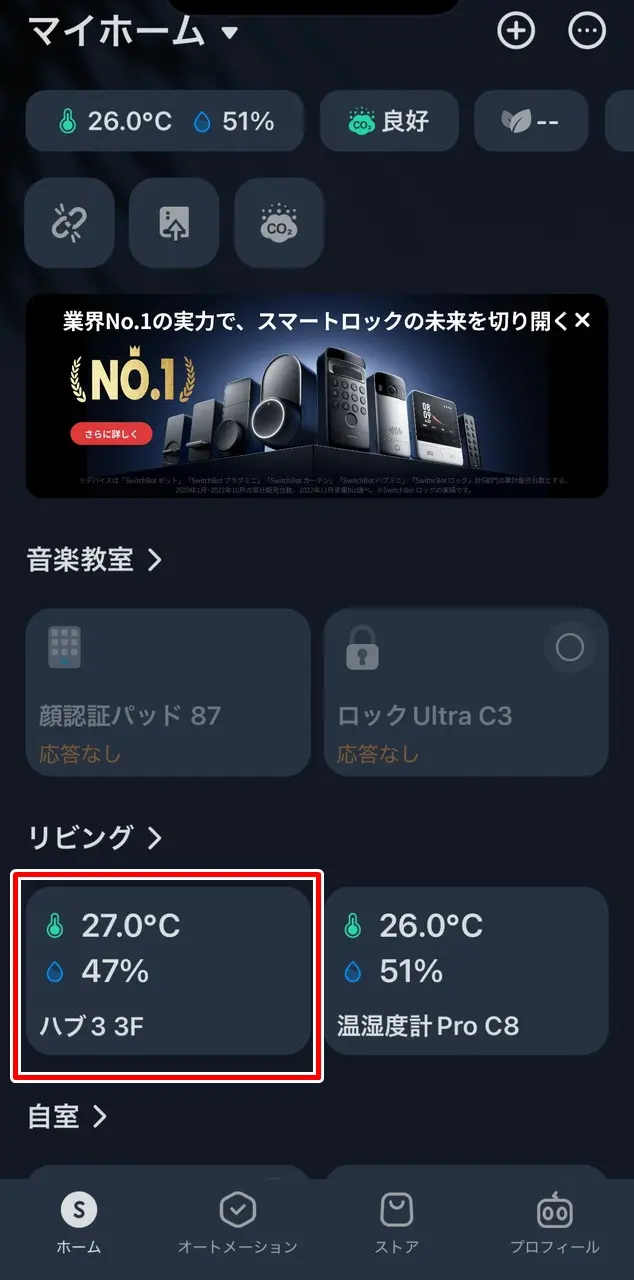Open the broken-link shortcut icon

69,223
